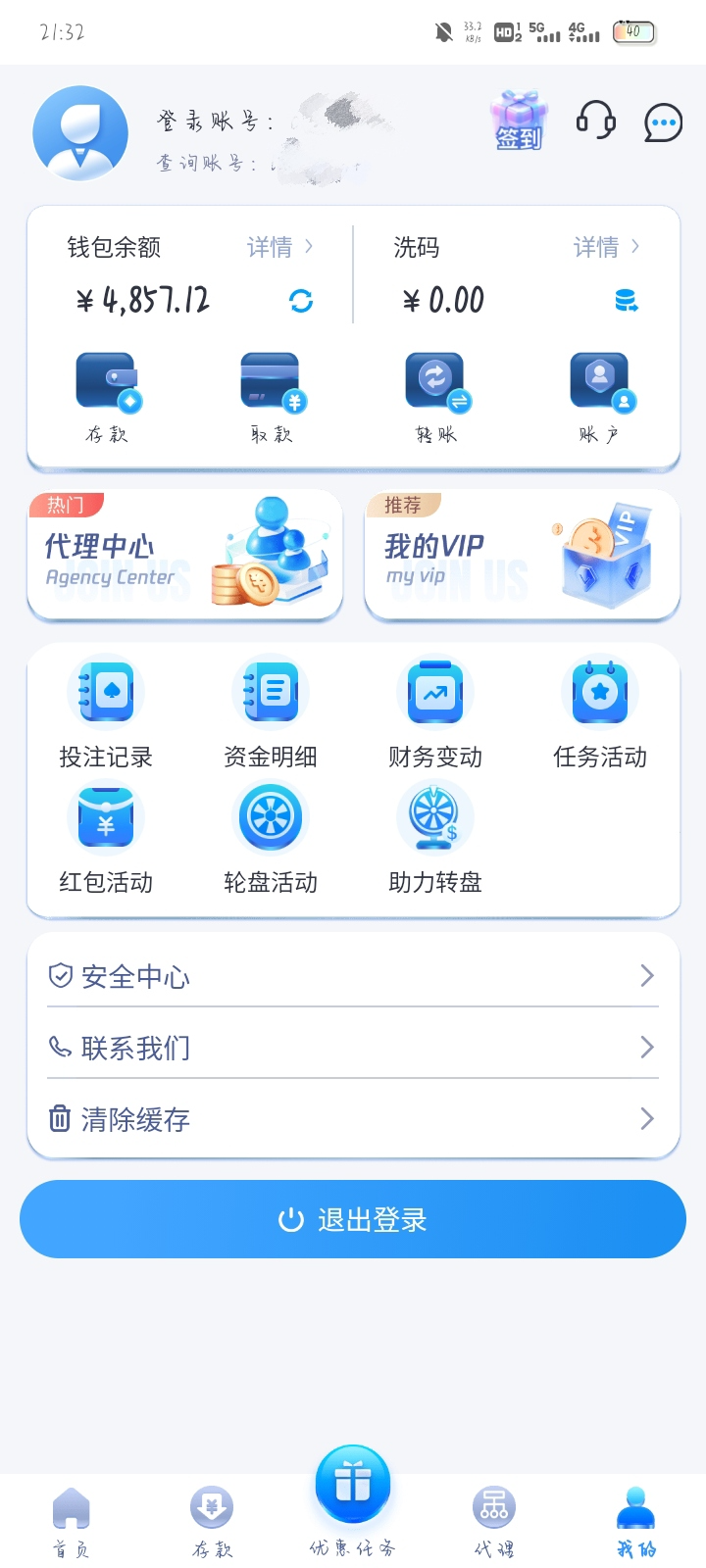Open 投注记录 betting records
This screenshot has height=1568, width=706.
(x=106, y=712)
